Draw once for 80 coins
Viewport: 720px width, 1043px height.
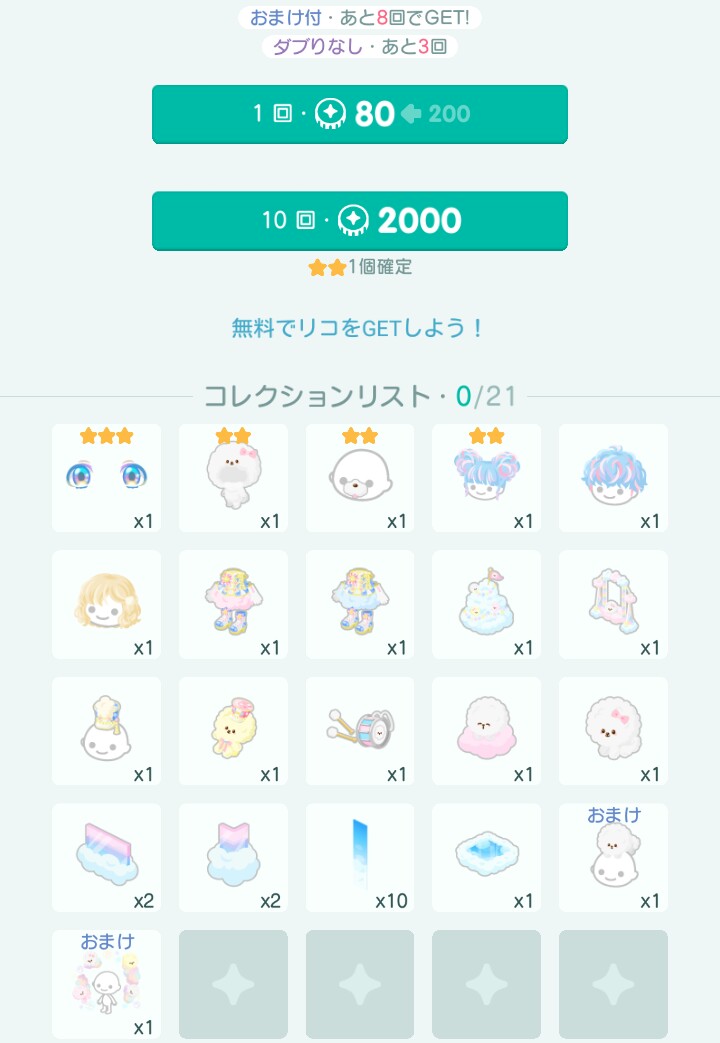pos(360,114)
